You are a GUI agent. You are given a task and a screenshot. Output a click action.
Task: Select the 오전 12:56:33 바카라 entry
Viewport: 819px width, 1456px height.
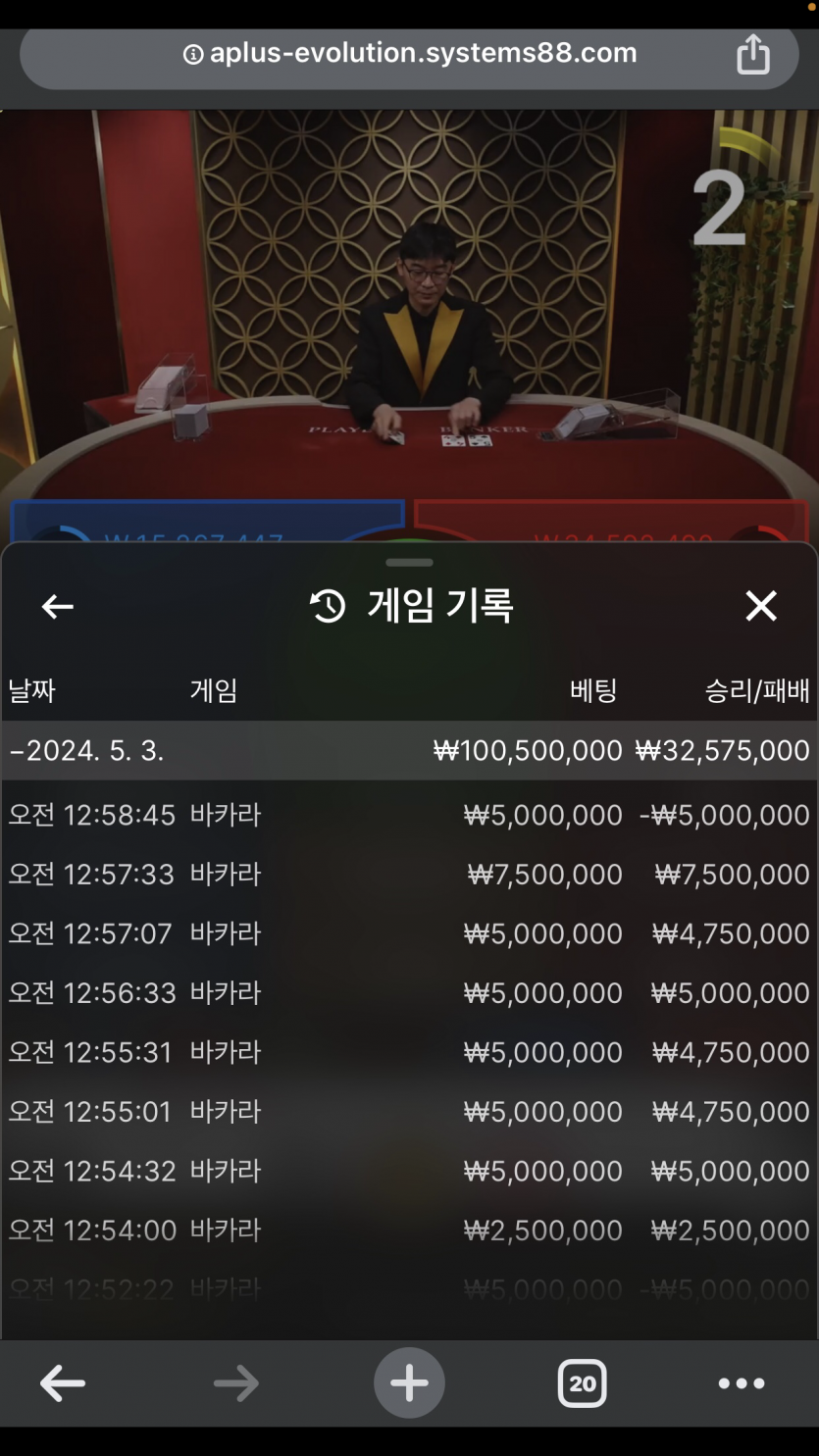(x=409, y=993)
